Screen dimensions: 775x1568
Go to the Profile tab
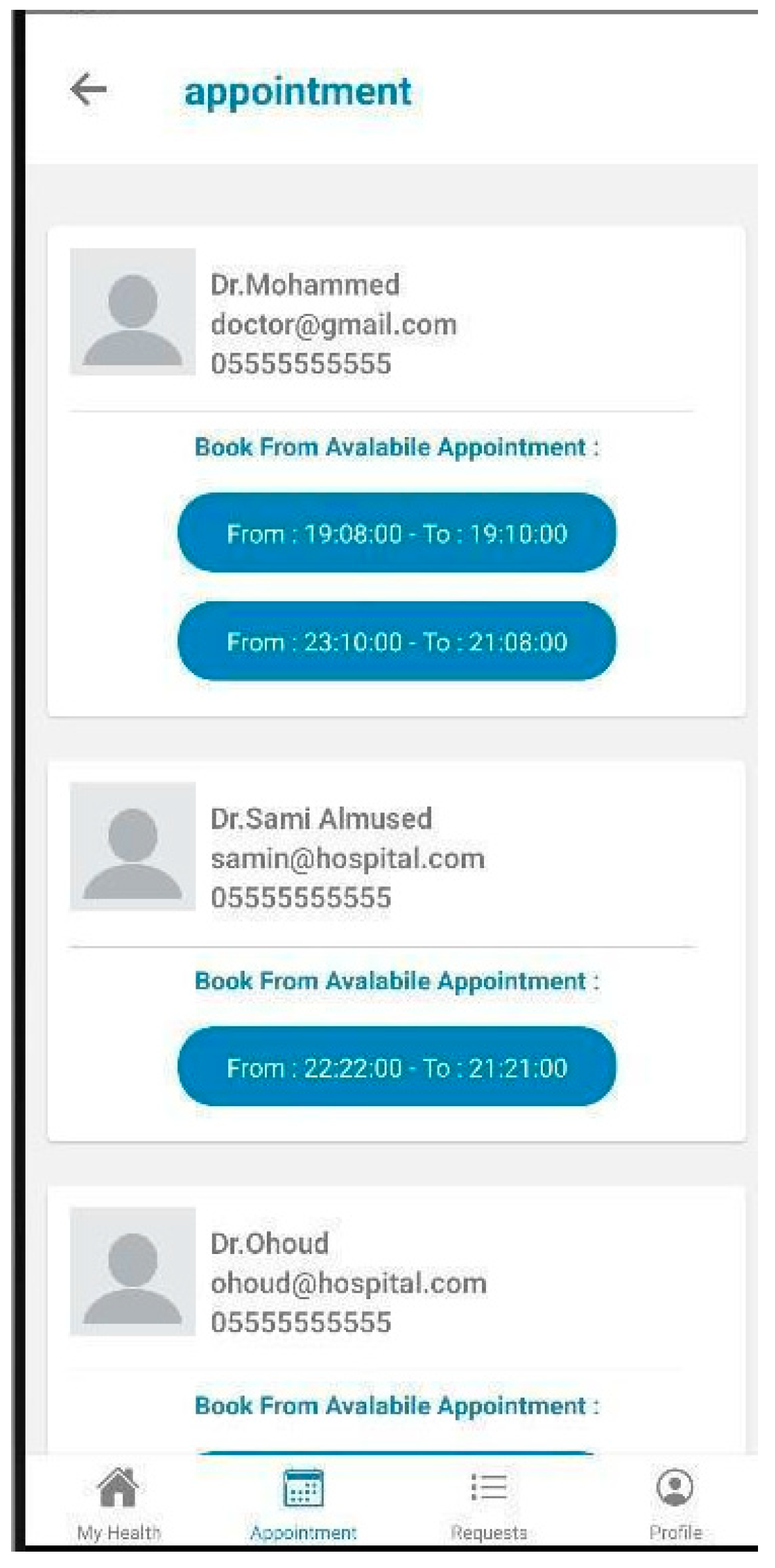[675, 1502]
